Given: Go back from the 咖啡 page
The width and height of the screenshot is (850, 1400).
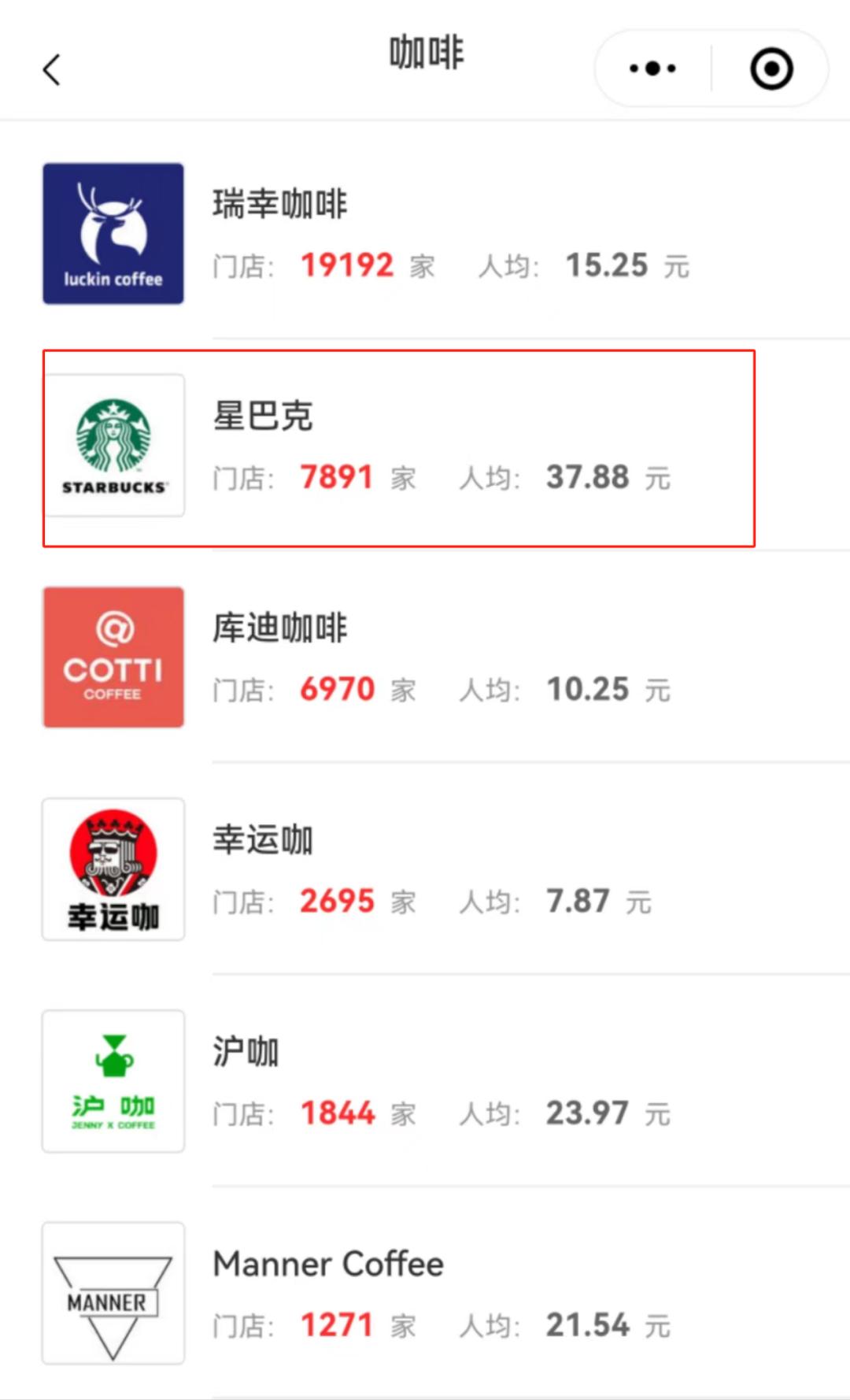Looking at the screenshot, I should click(x=52, y=69).
